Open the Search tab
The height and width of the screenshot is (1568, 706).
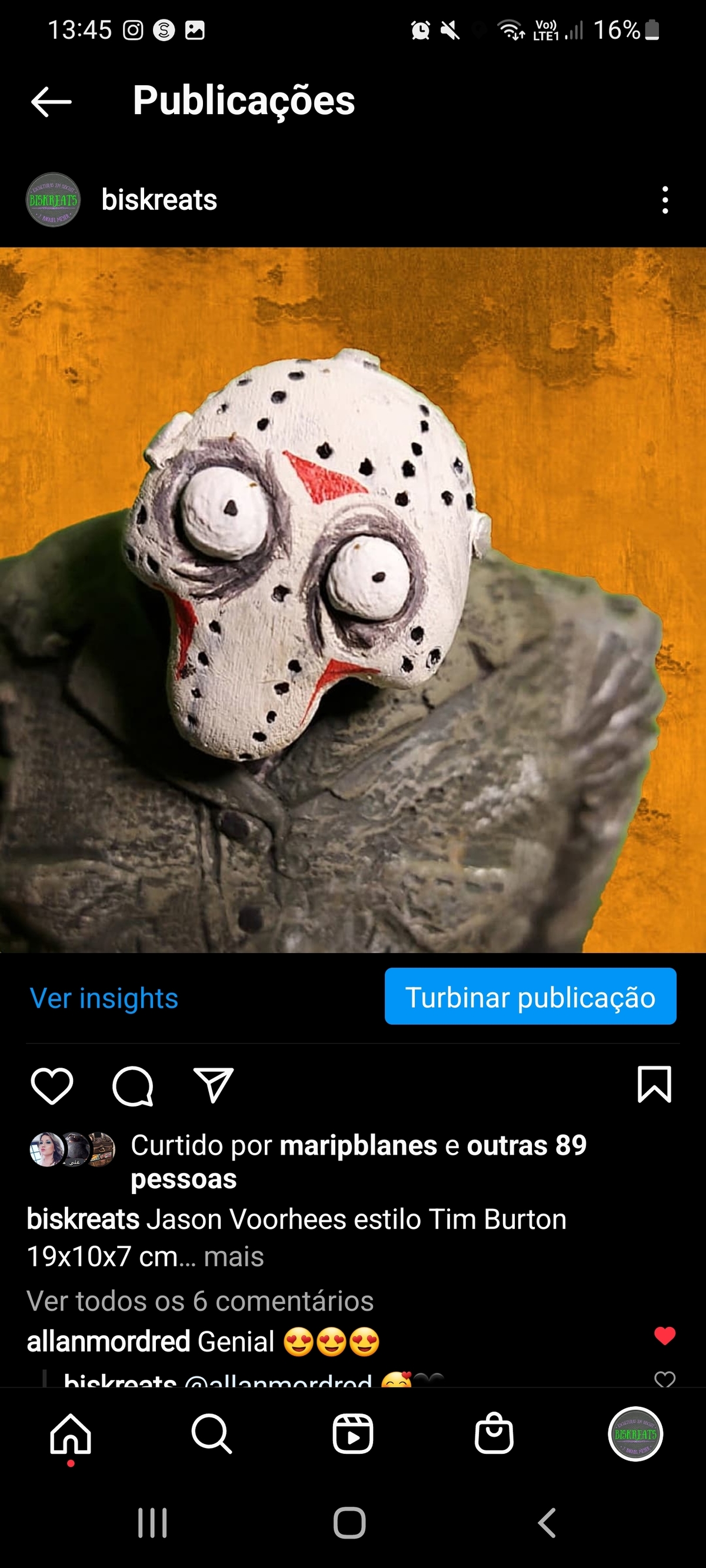tap(211, 1434)
